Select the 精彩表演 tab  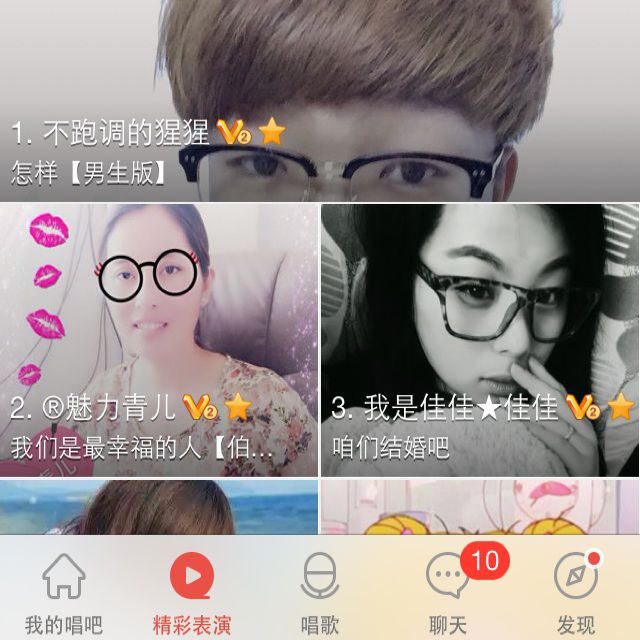[191, 593]
